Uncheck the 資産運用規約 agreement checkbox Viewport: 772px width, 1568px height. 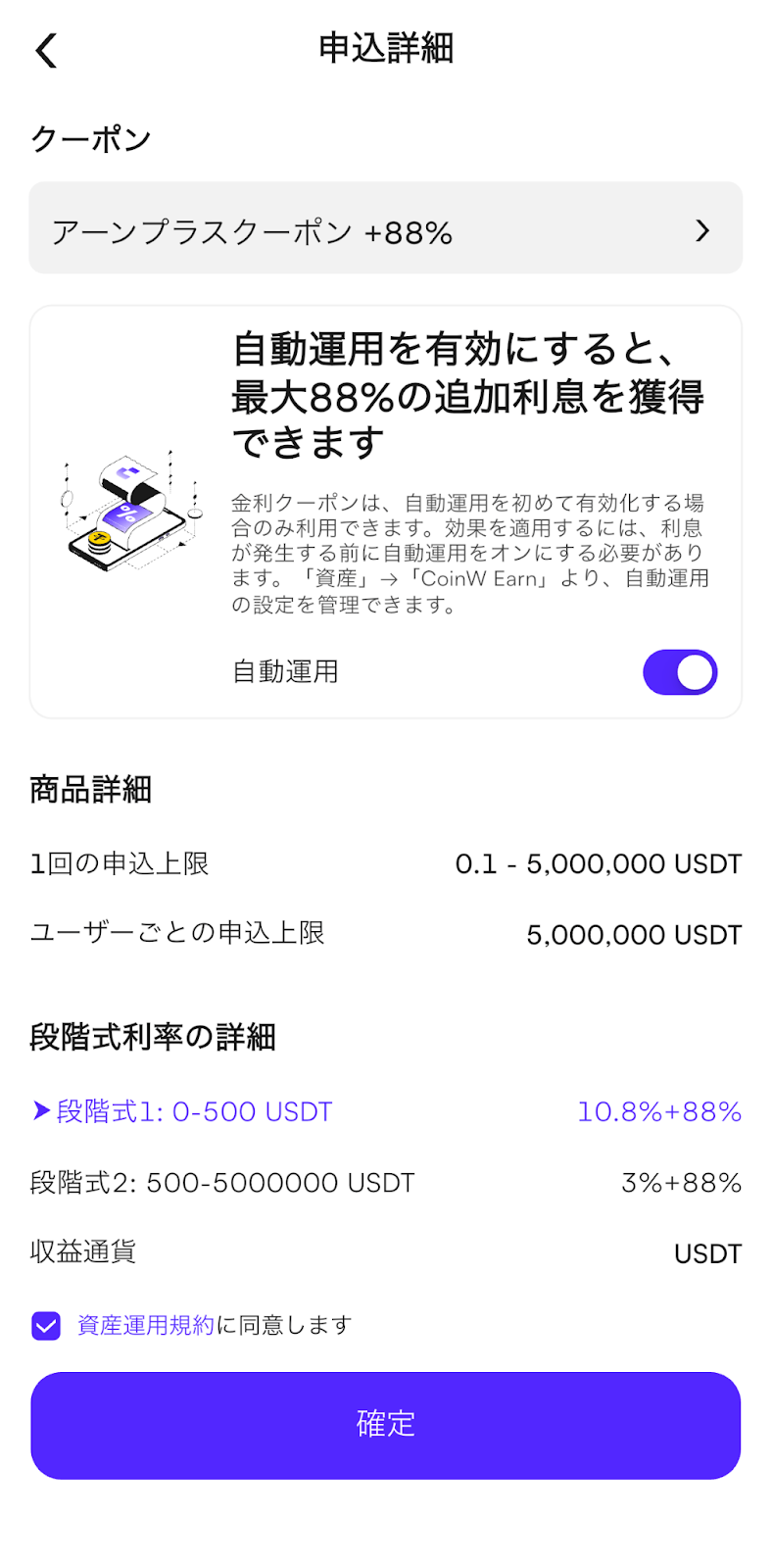point(46,1326)
